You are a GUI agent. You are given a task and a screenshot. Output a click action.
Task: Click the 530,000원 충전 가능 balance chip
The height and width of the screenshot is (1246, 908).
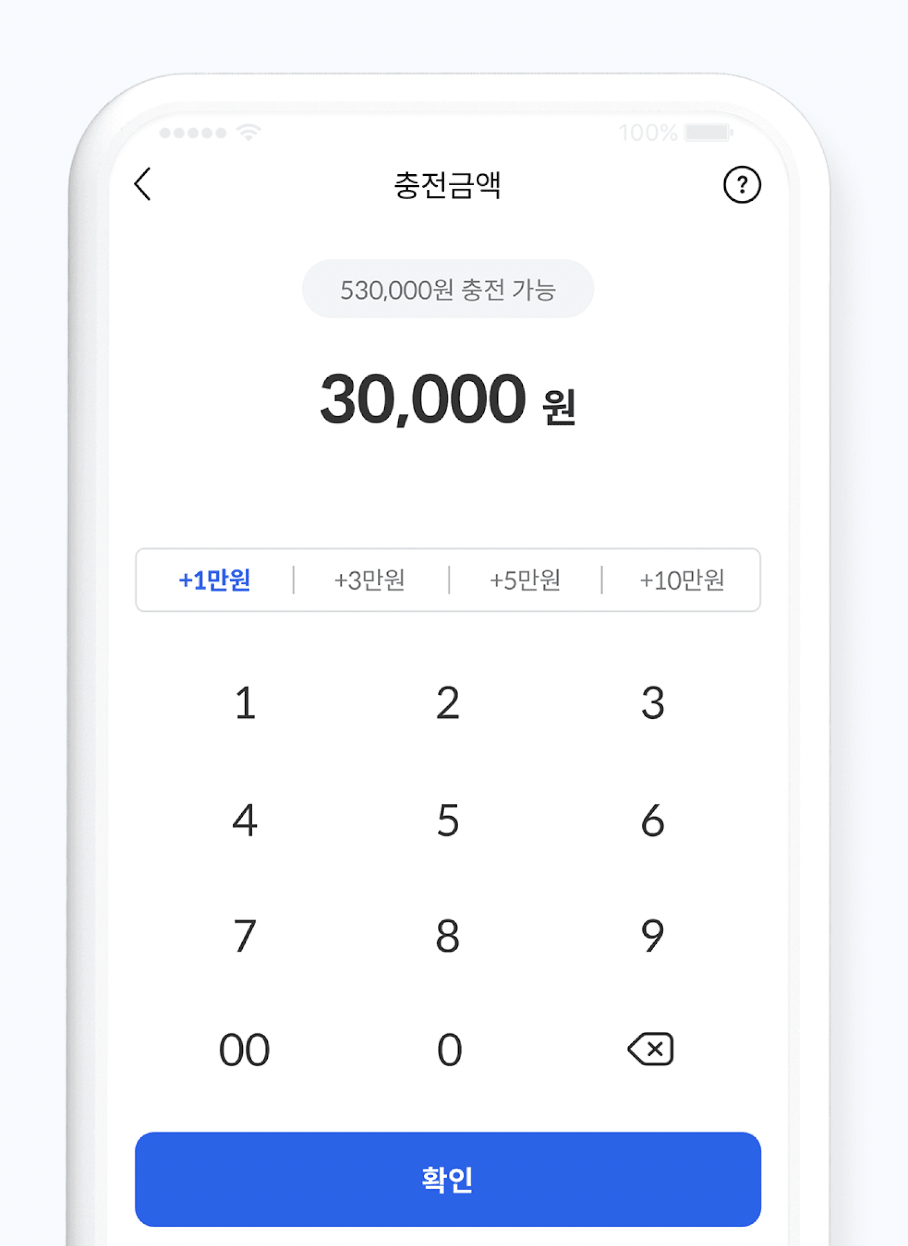point(447,288)
